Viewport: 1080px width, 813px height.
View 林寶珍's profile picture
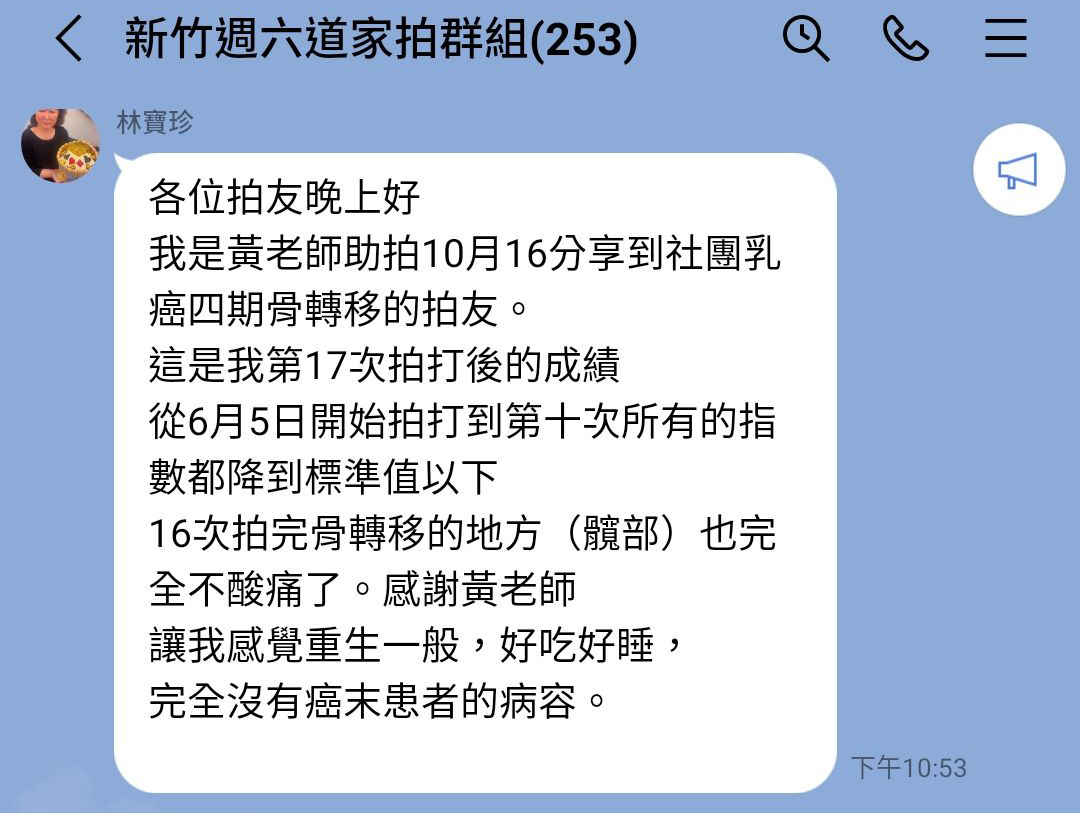[x=60, y=146]
